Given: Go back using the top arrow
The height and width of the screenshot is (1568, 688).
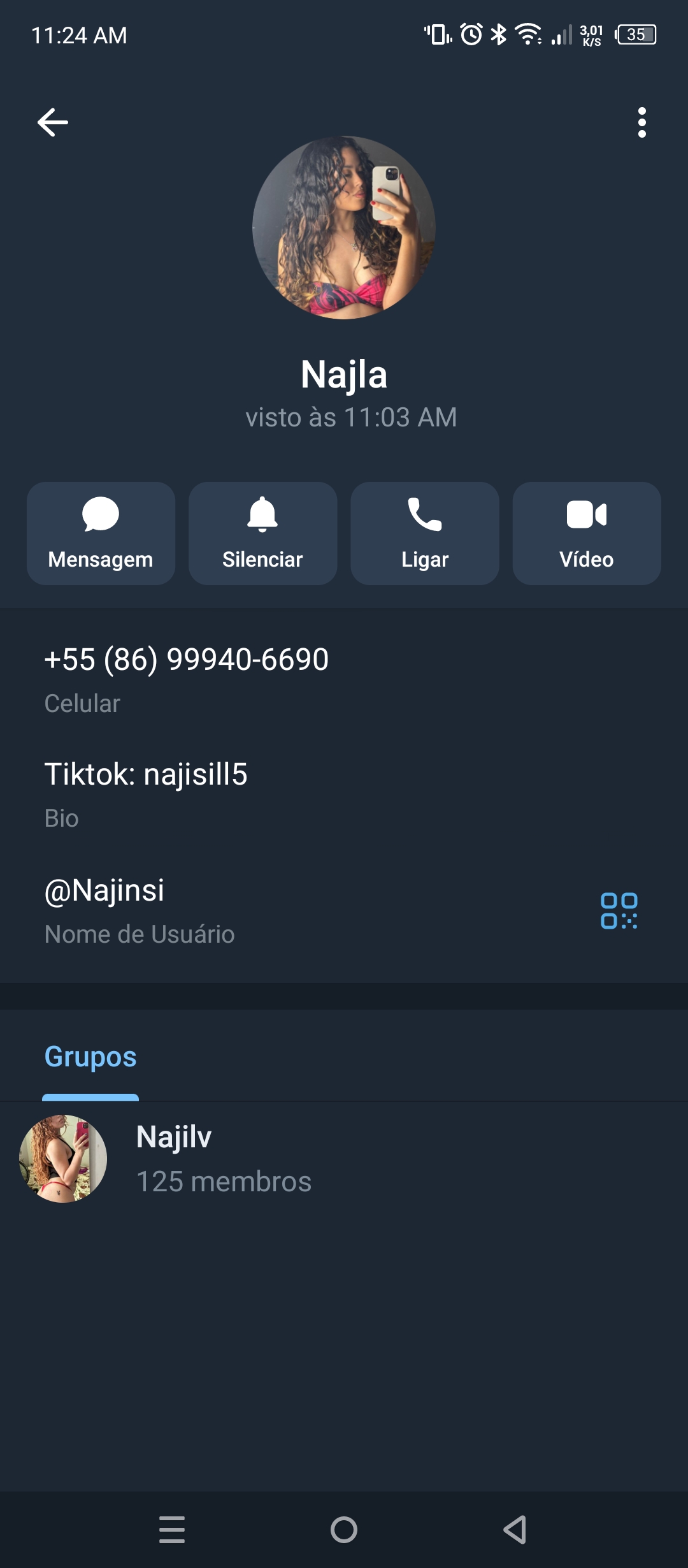Looking at the screenshot, I should (x=52, y=122).
